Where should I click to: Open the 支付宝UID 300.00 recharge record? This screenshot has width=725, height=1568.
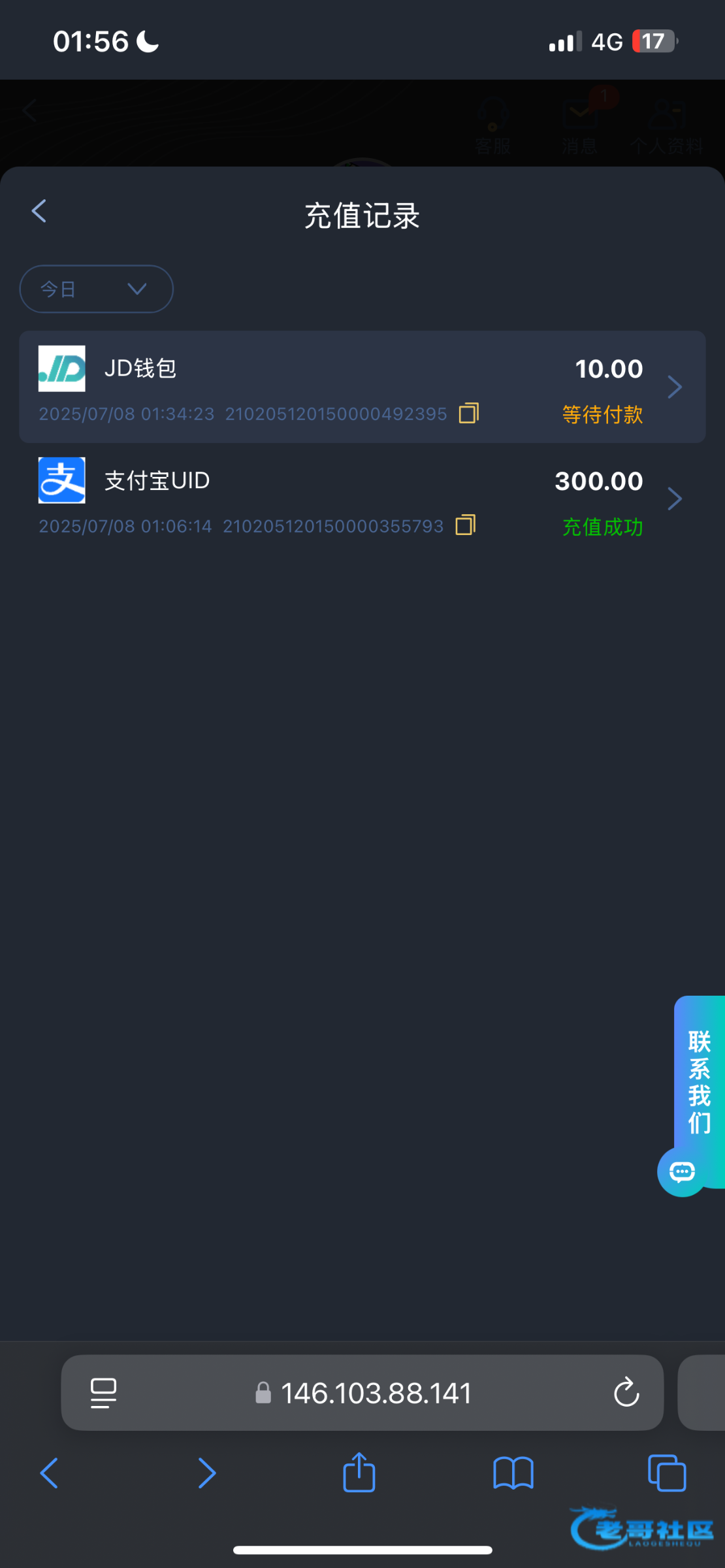coord(362,499)
